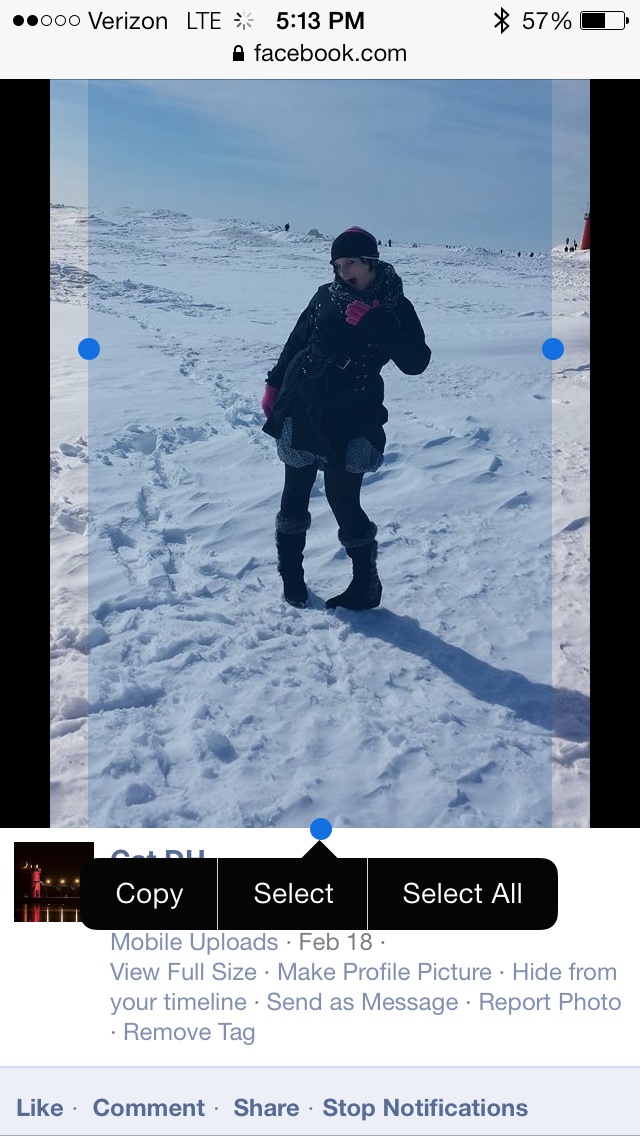Tap Select All in the popup

click(462, 893)
